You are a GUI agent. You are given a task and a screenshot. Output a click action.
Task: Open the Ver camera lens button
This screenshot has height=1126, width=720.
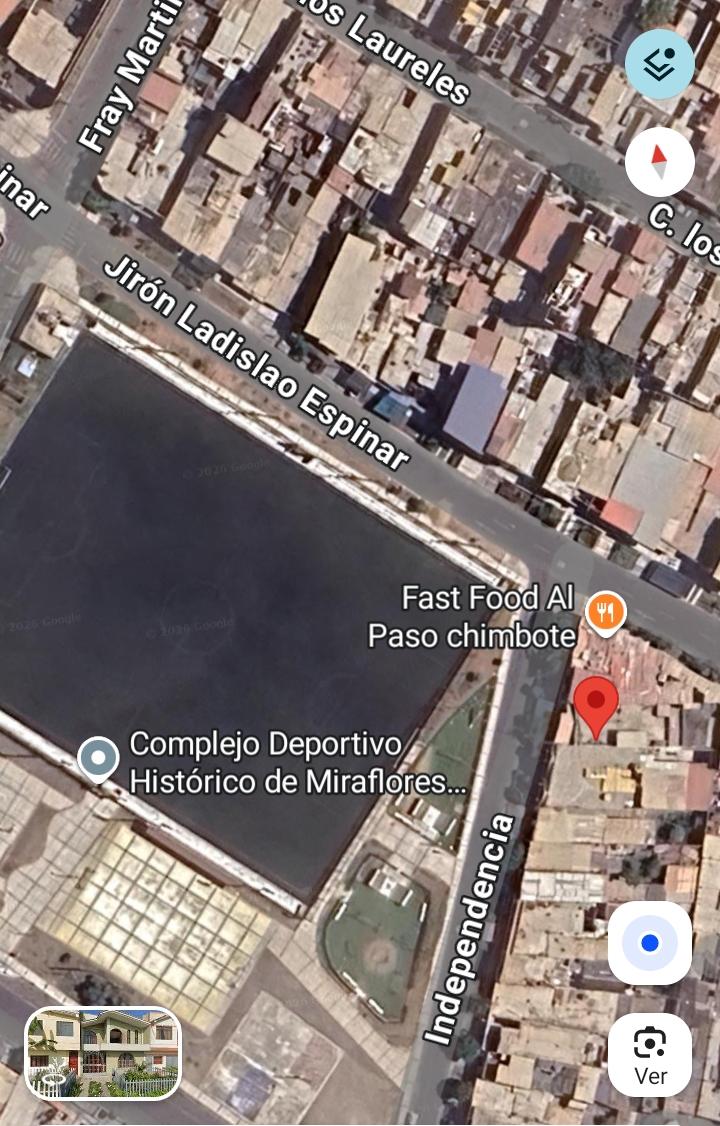coord(650,1055)
